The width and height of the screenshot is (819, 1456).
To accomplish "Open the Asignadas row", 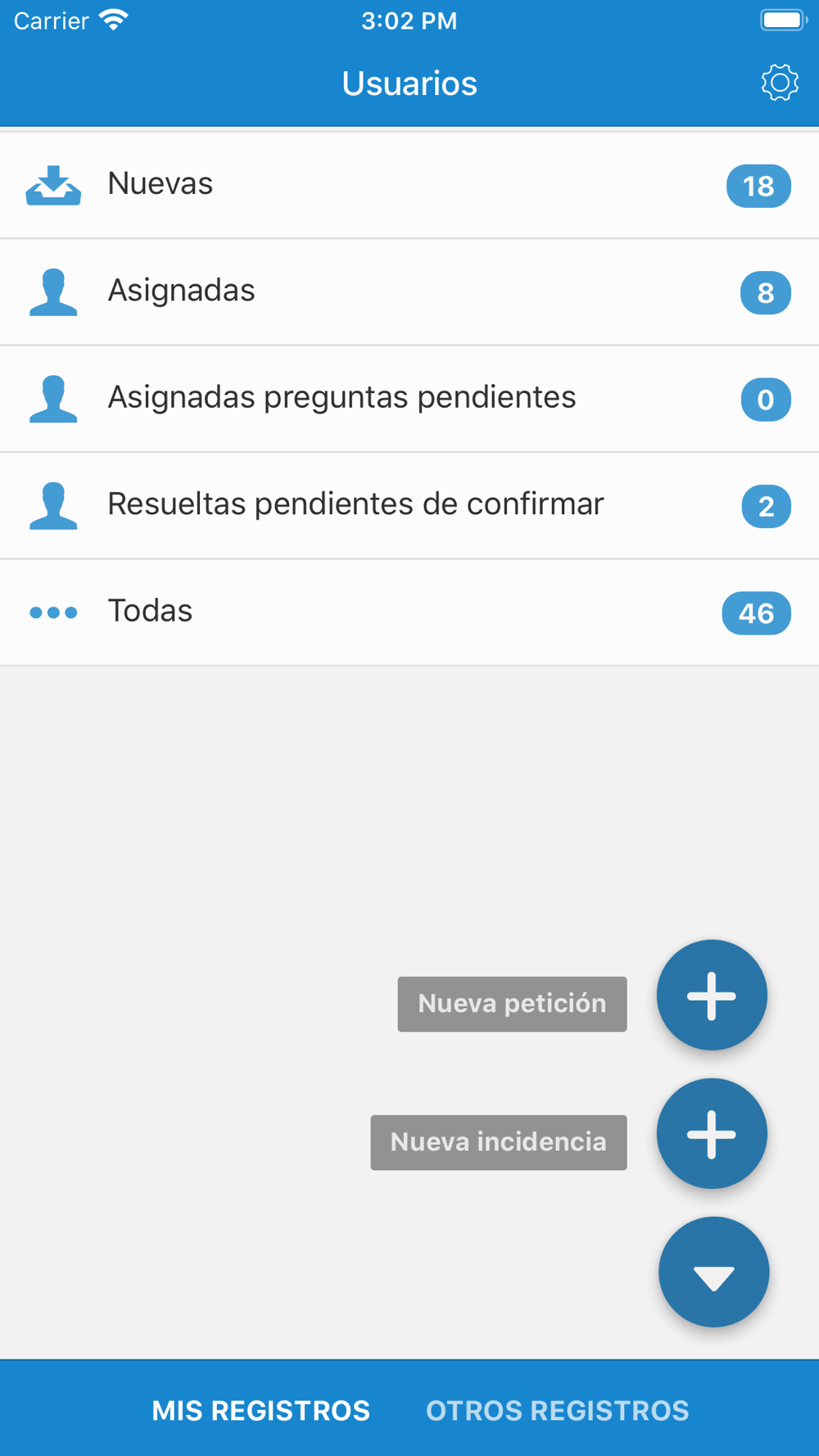I will pyautogui.click(x=409, y=292).
